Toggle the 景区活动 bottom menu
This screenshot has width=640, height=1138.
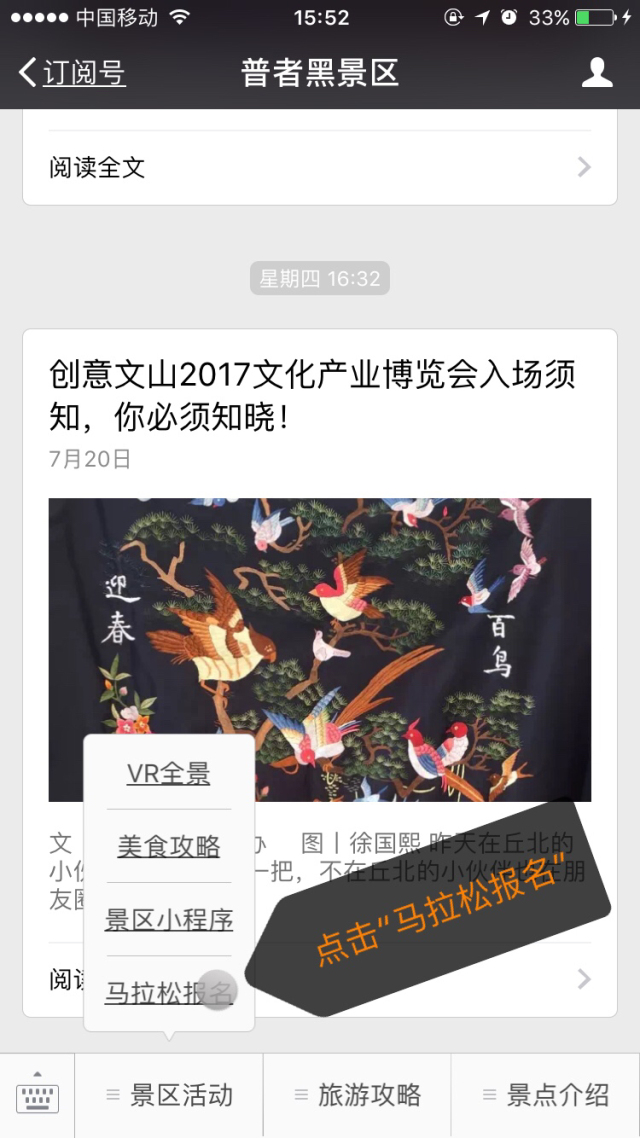[169, 1095]
